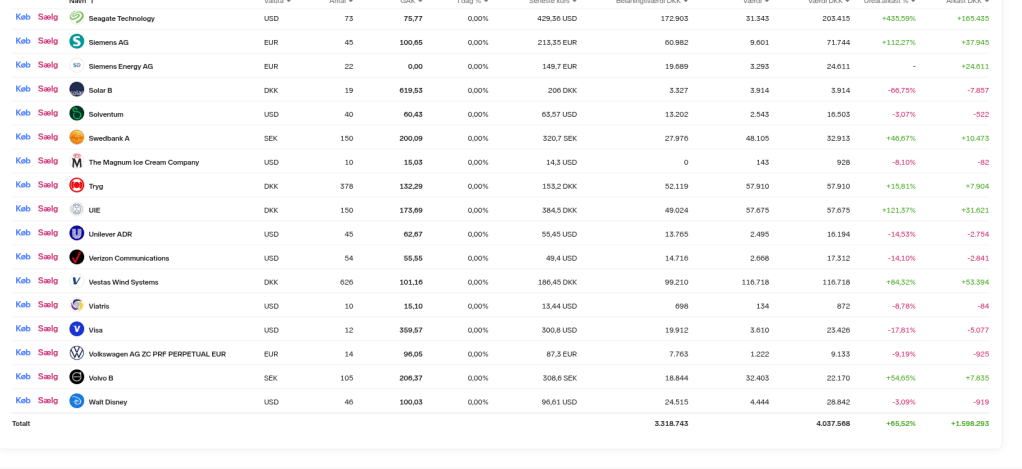
Task: Open Swedbank A stock details
Action: coord(108,138)
